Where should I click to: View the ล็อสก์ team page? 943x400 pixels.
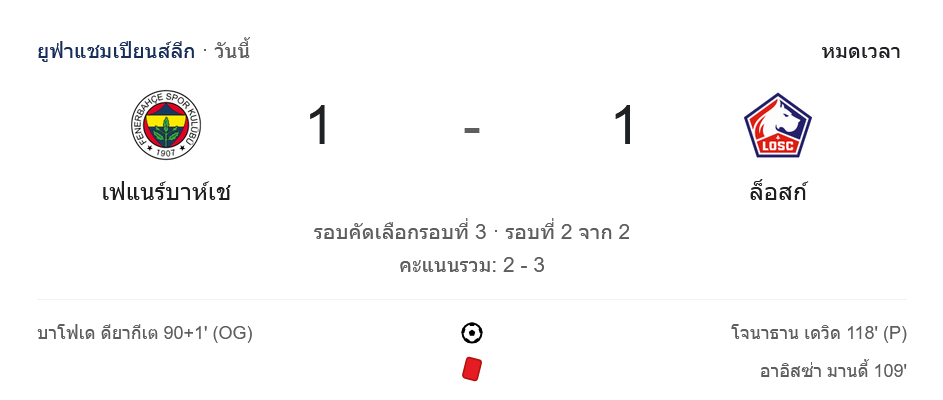click(x=777, y=192)
